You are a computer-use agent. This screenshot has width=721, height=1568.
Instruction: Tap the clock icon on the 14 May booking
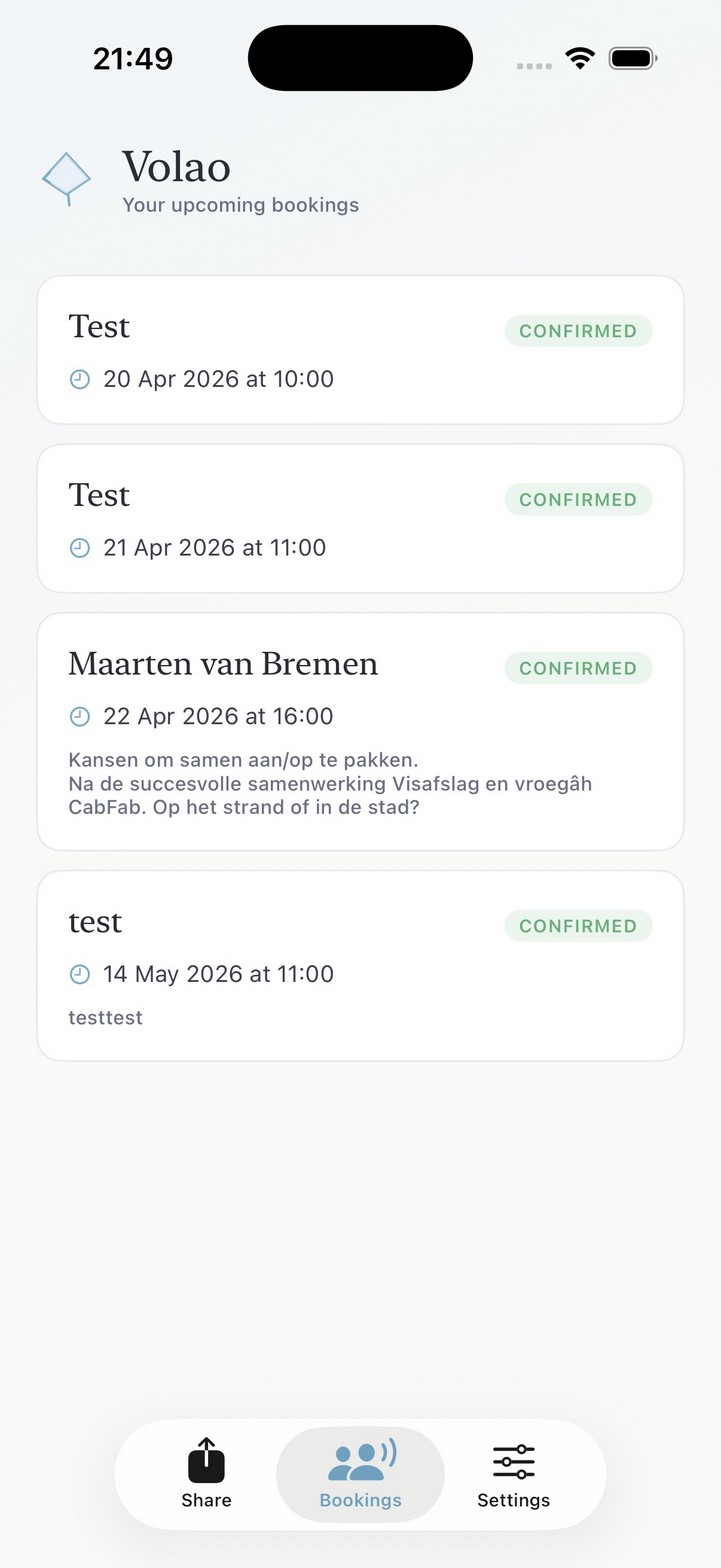(x=80, y=974)
